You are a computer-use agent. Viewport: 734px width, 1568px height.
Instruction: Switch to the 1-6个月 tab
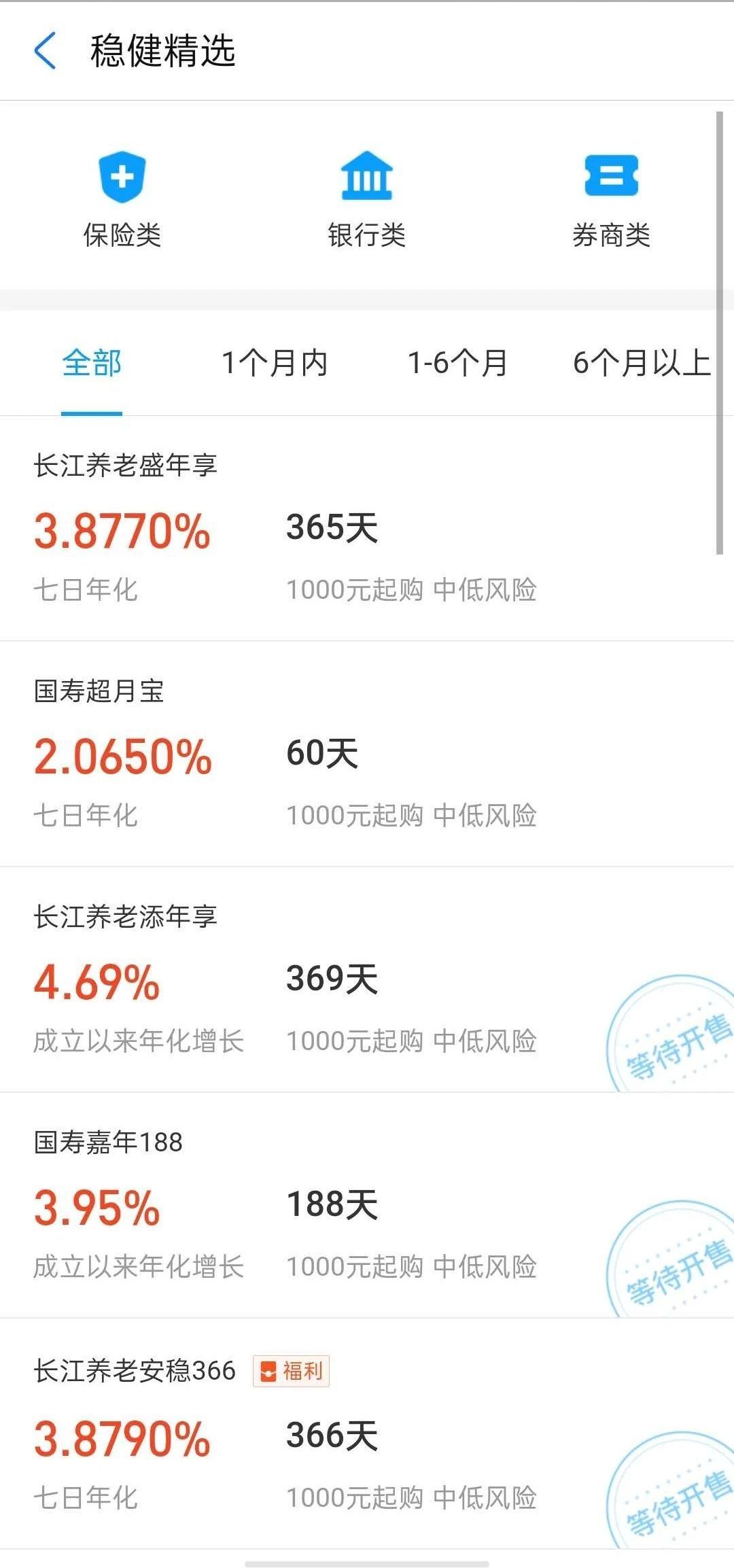point(457,364)
